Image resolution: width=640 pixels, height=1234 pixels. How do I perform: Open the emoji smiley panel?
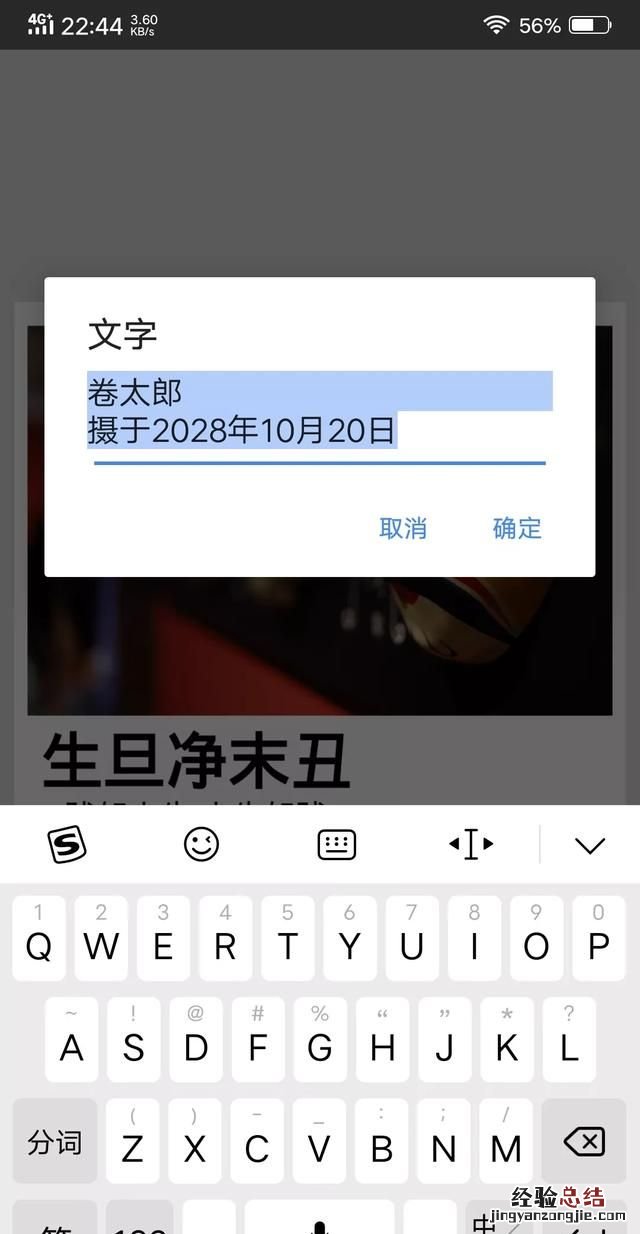tap(201, 845)
